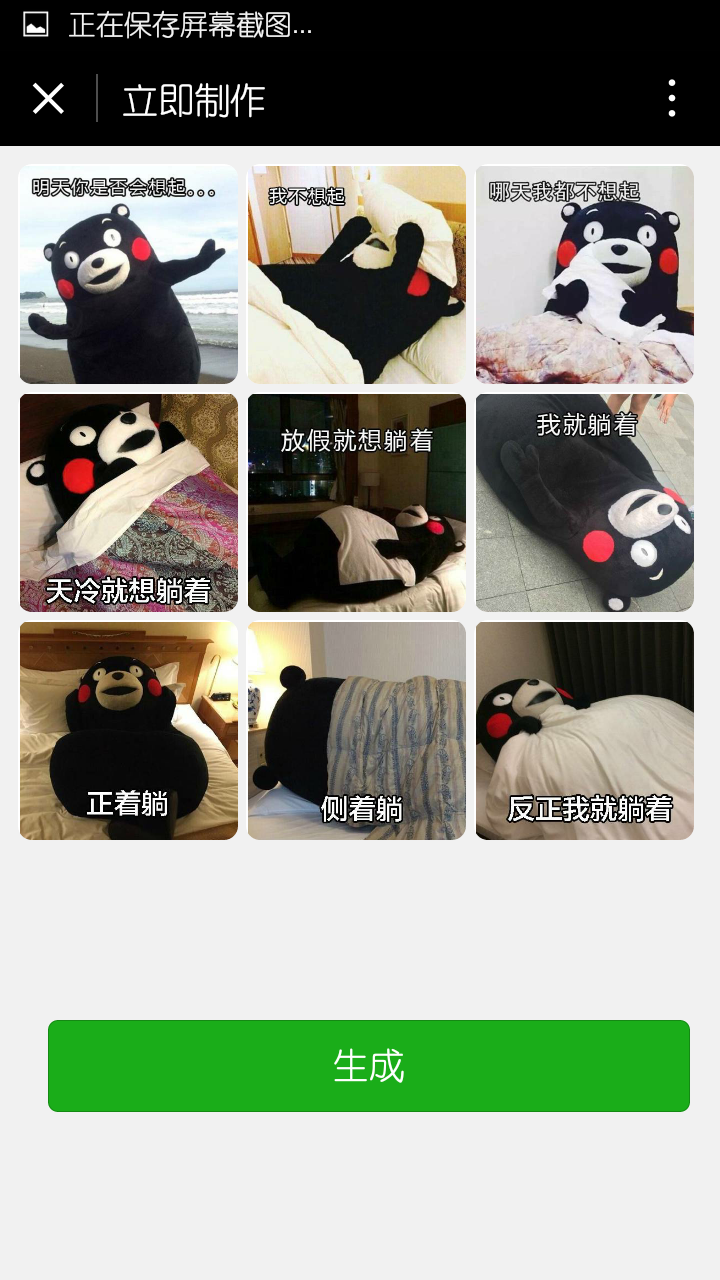Tap the green 生成 button
This screenshot has height=1280, width=720.
[369, 1066]
